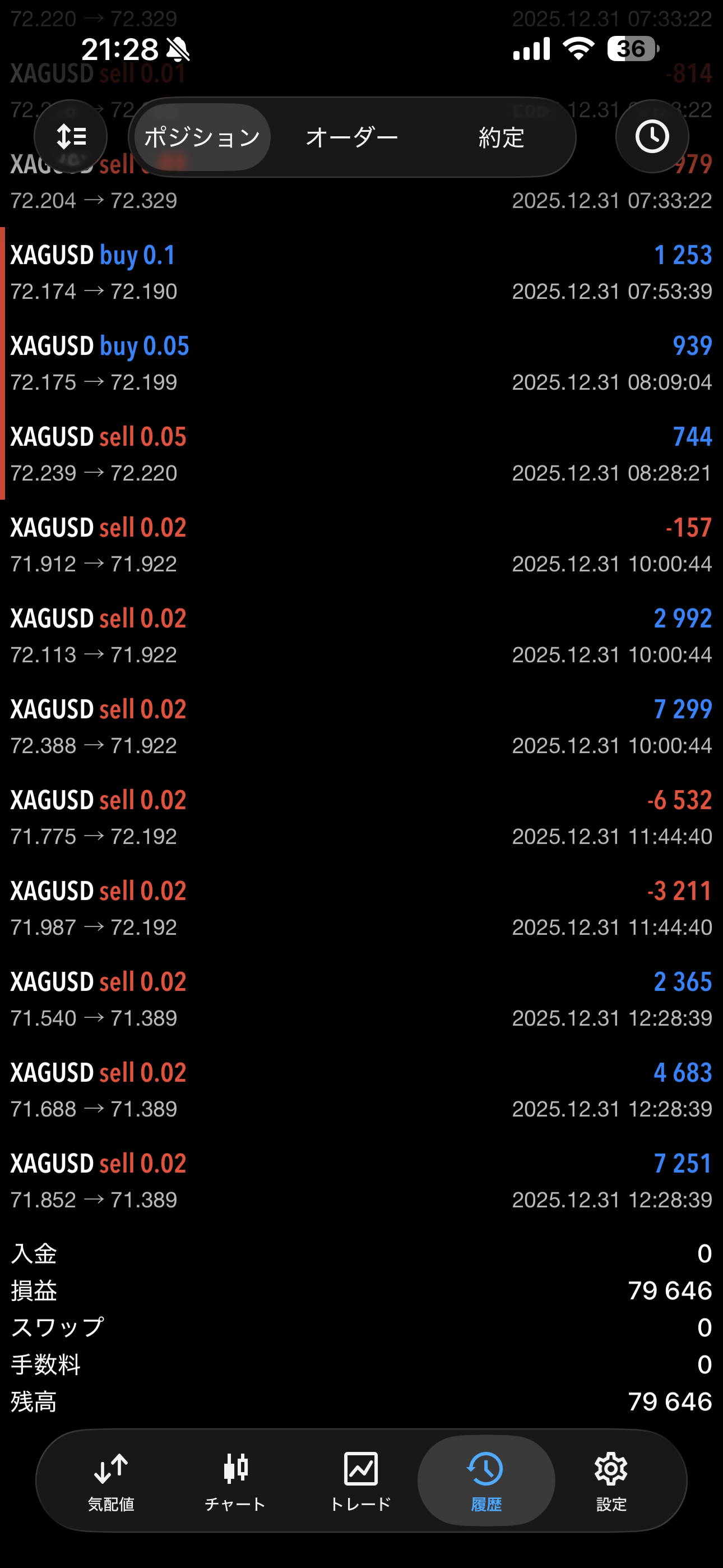The width and height of the screenshot is (723, 1568).
Task: Open the sort order button
Action: coord(71,136)
